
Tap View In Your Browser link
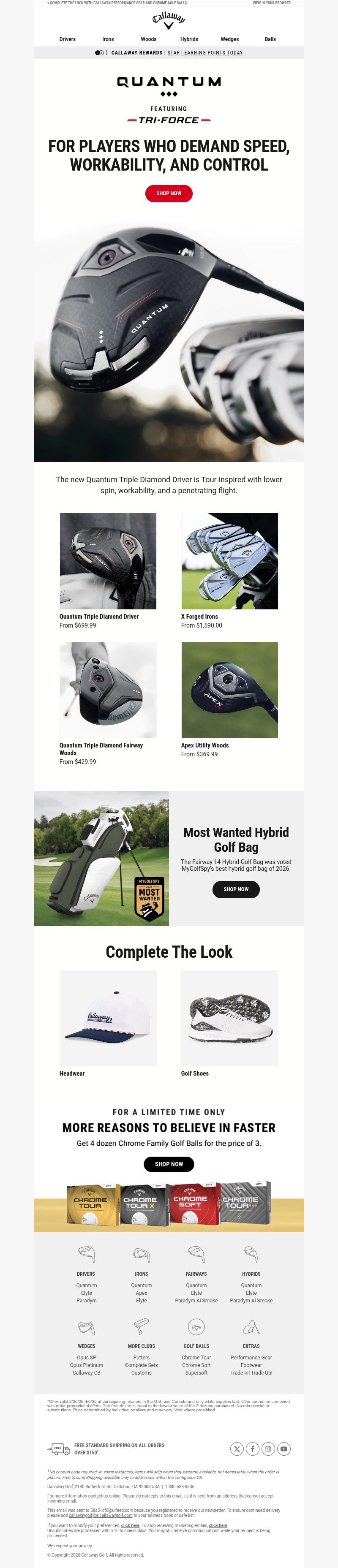coord(272,3)
